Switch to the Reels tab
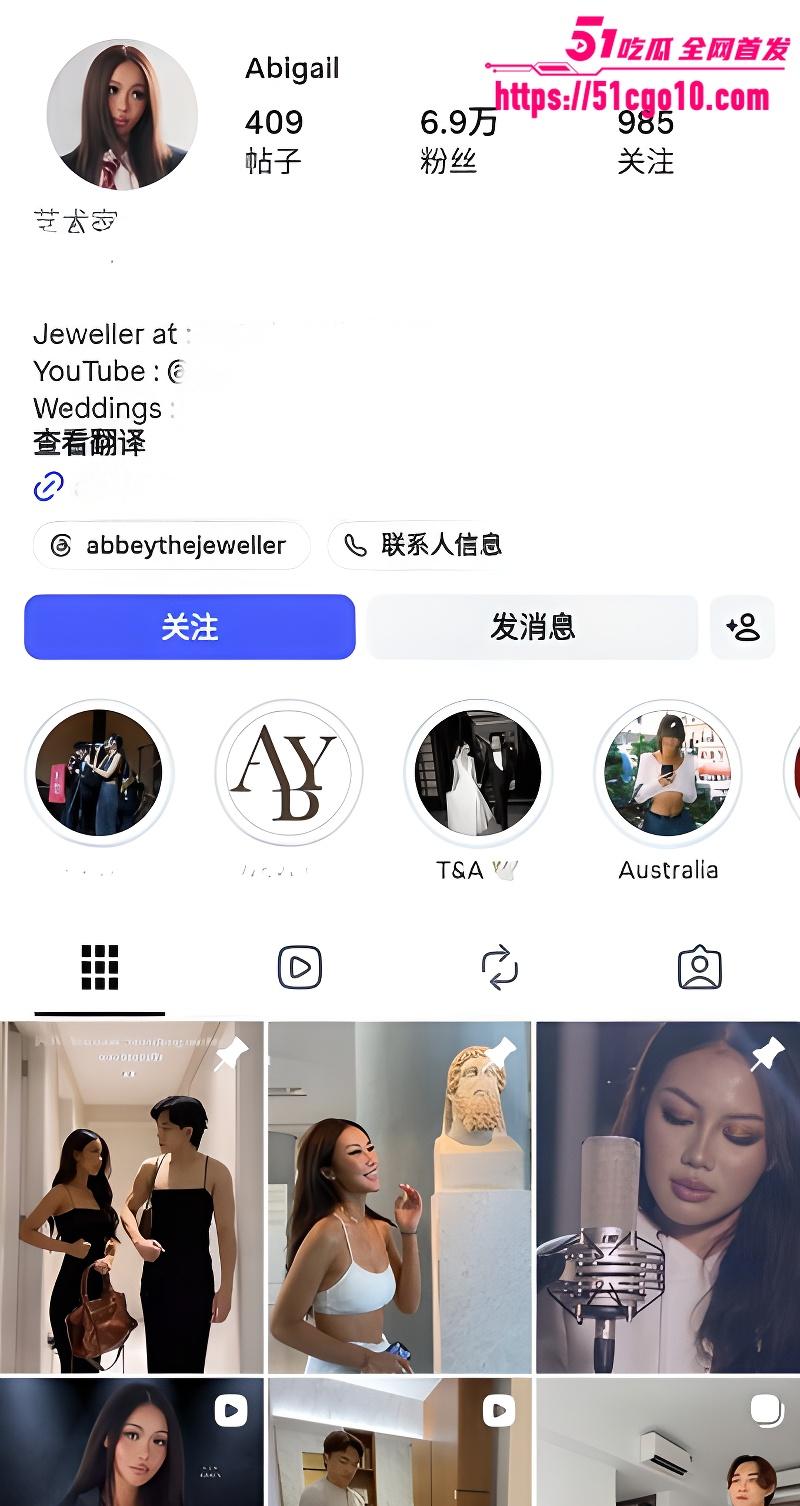 click(x=300, y=967)
